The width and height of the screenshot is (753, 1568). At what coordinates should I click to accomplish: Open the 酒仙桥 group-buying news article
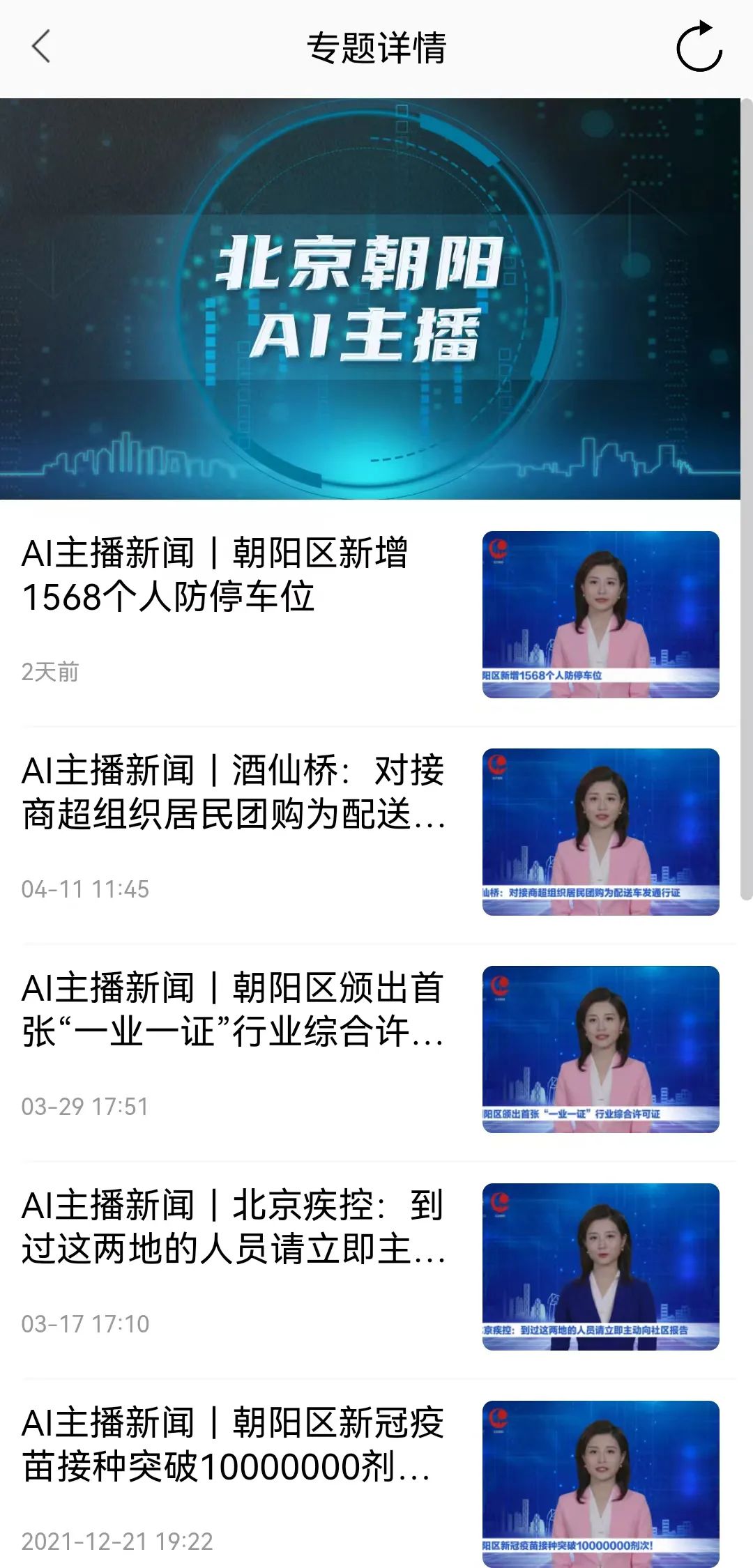[x=234, y=792]
